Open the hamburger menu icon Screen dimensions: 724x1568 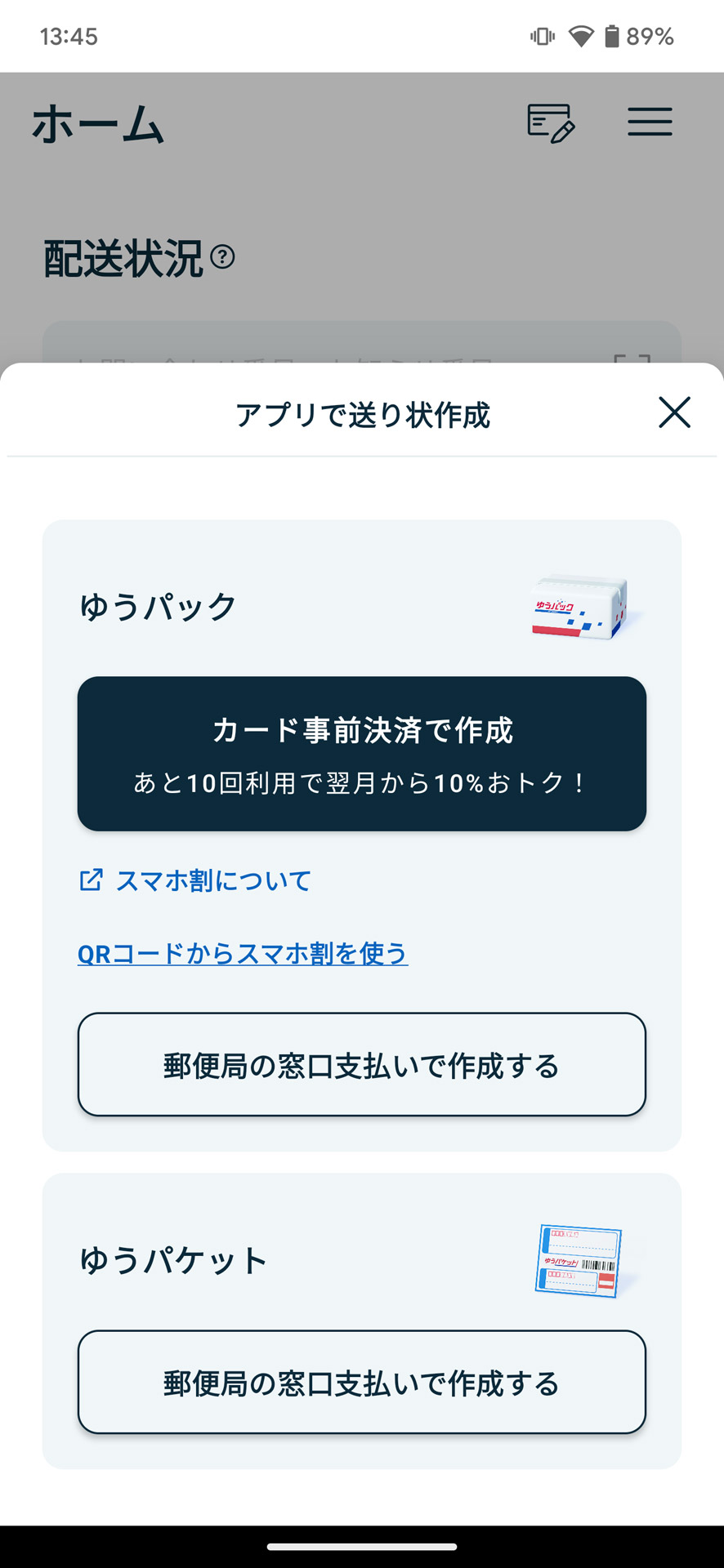coord(650,122)
